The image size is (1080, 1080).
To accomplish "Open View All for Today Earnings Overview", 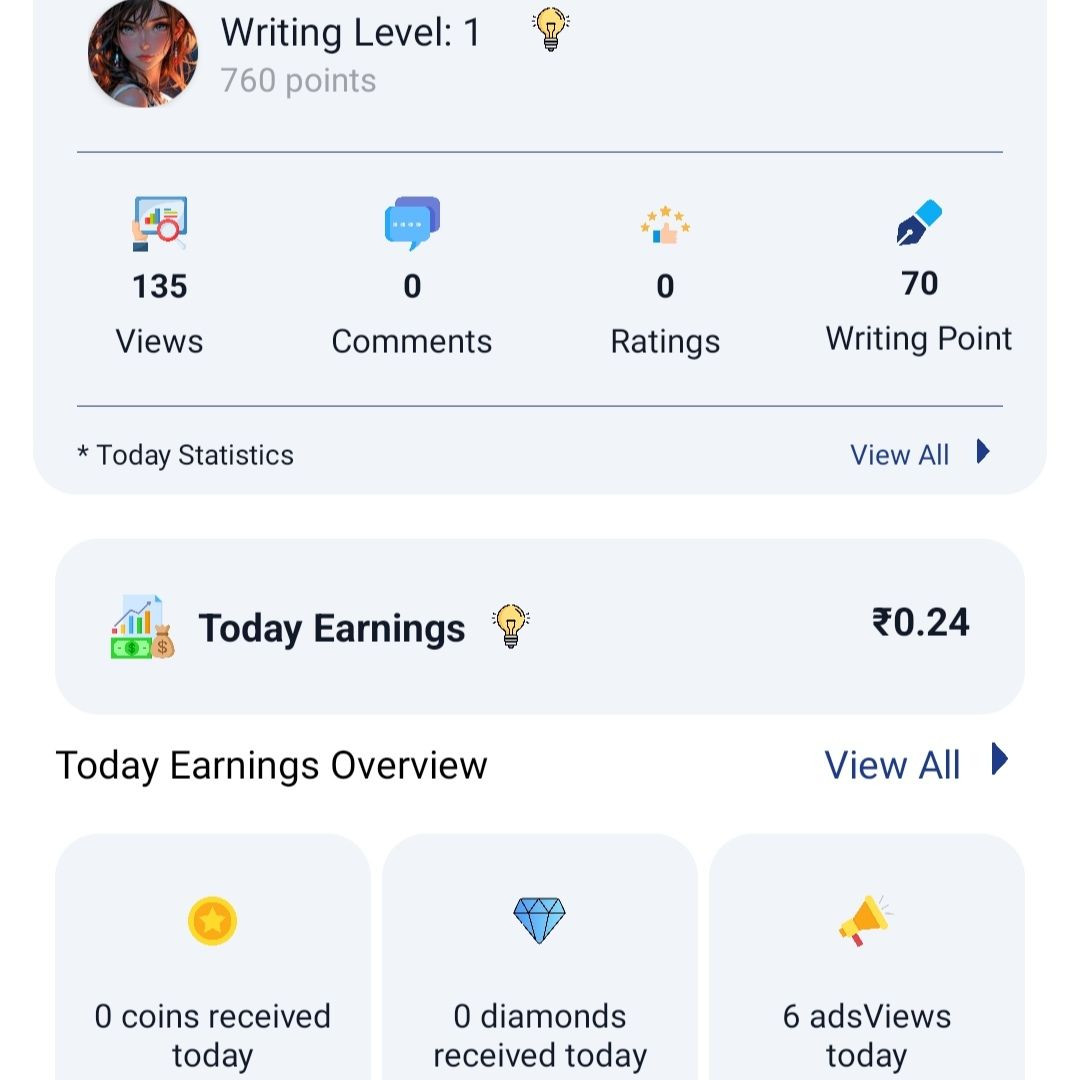I will click(x=914, y=765).
